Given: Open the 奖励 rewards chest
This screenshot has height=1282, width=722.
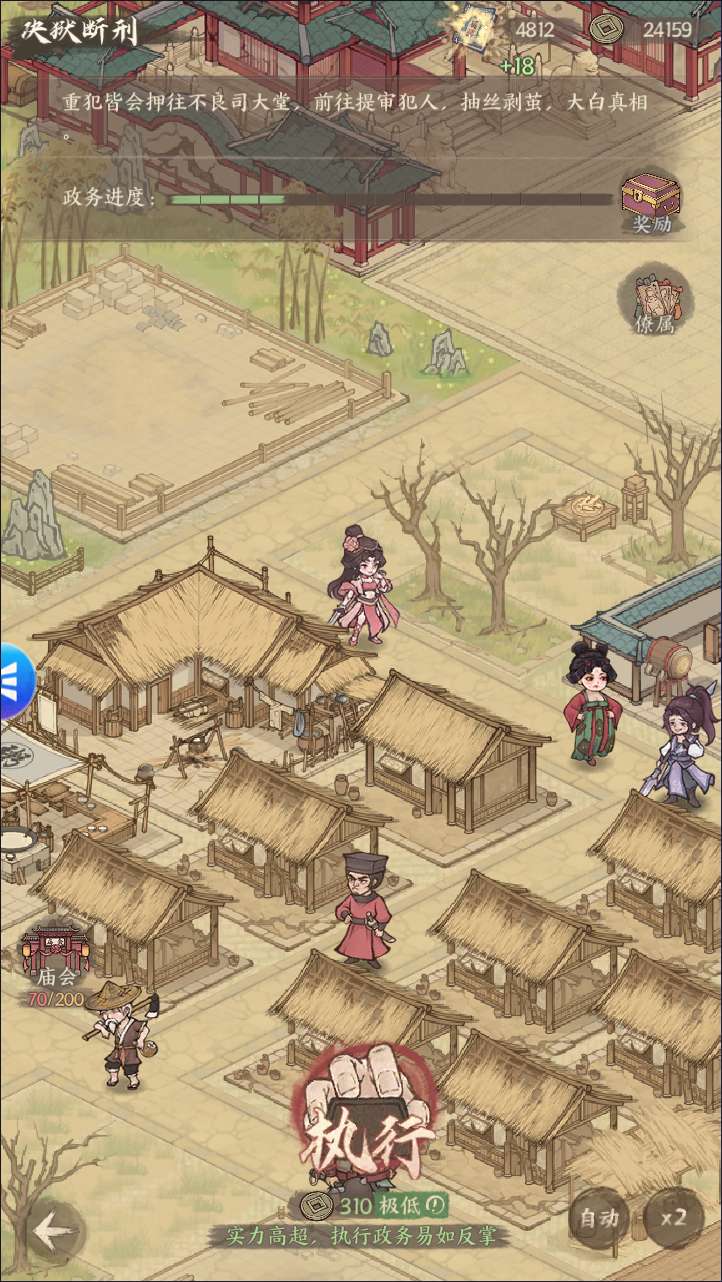Looking at the screenshot, I should pos(651,204).
